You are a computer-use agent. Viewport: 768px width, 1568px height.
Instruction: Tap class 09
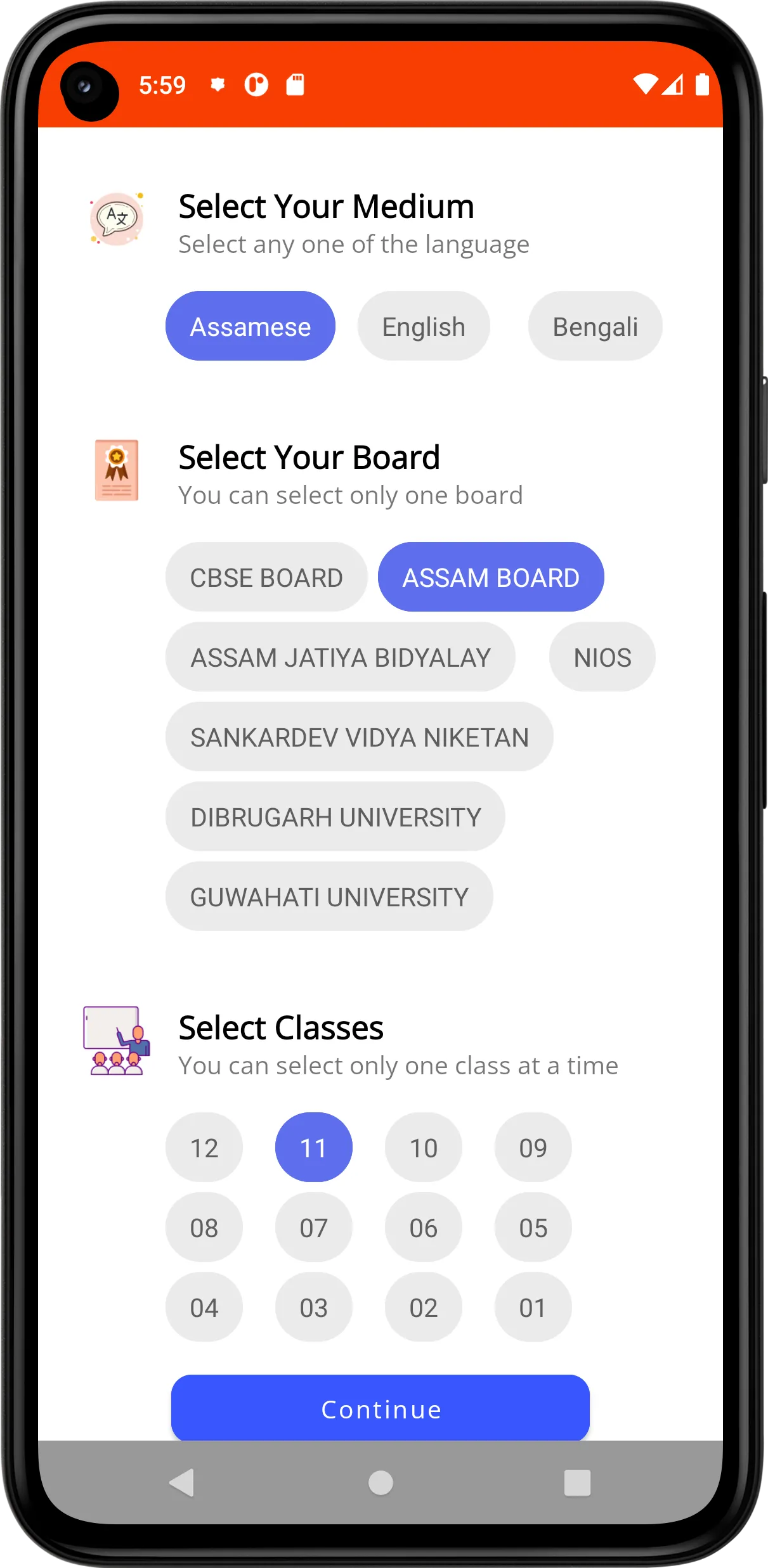(x=533, y=1148)
